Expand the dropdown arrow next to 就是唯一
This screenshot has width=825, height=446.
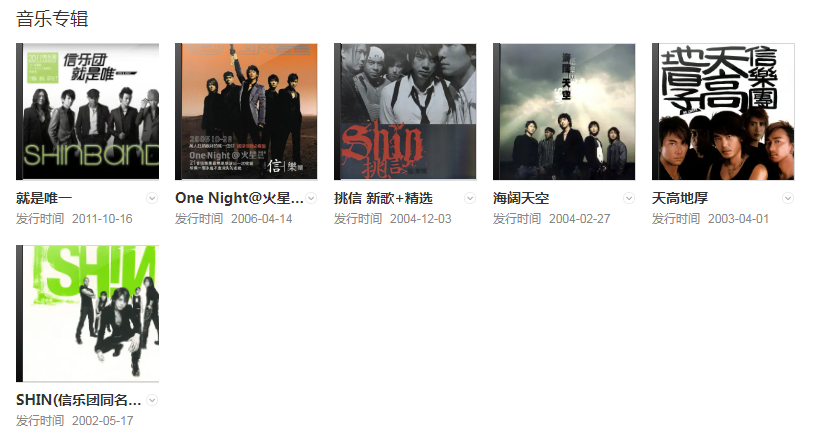click(x=152, y=199)
